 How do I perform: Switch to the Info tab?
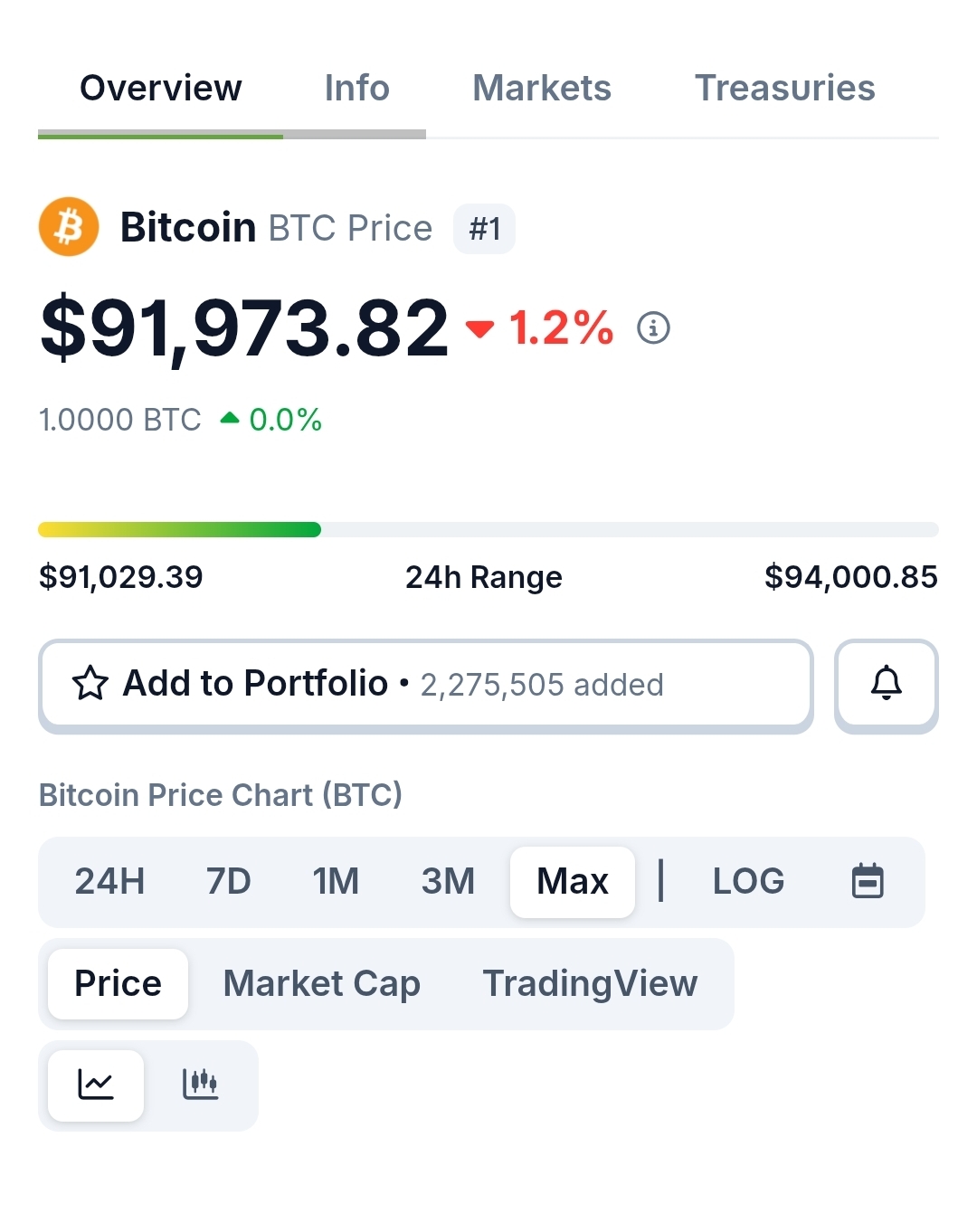pyautogui.click(x=356, y=89)
